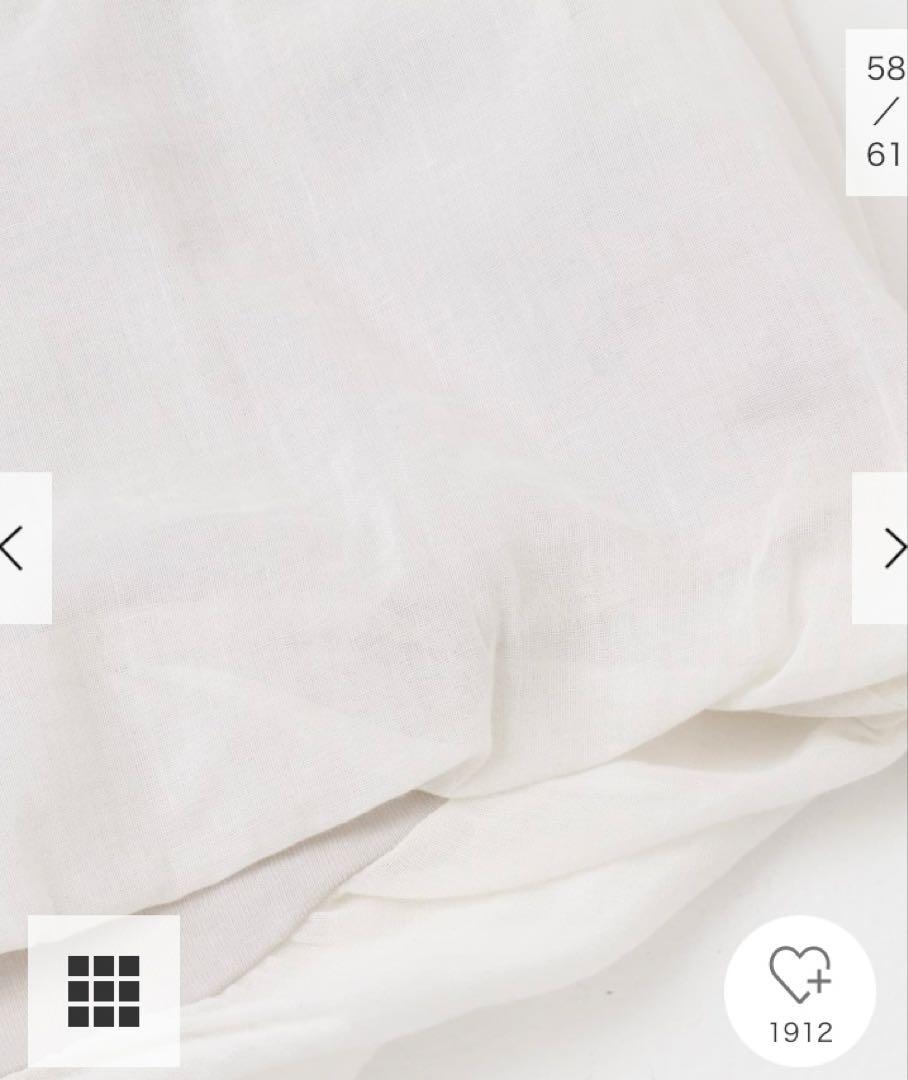The height and width of the screenshot is (1080, 908).
Task: Open the image grid view
Action: coord(104,991)
